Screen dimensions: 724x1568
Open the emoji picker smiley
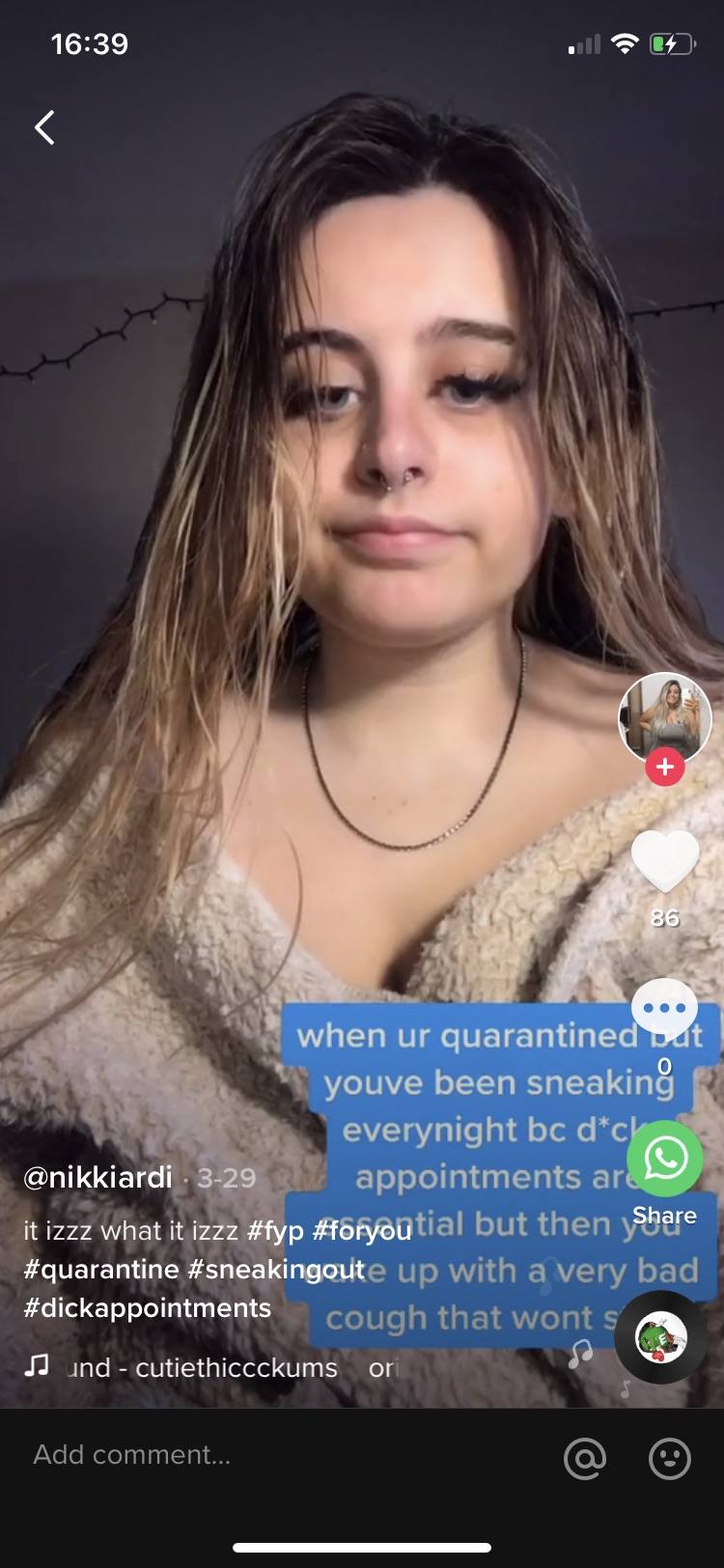pos(669,1458)
